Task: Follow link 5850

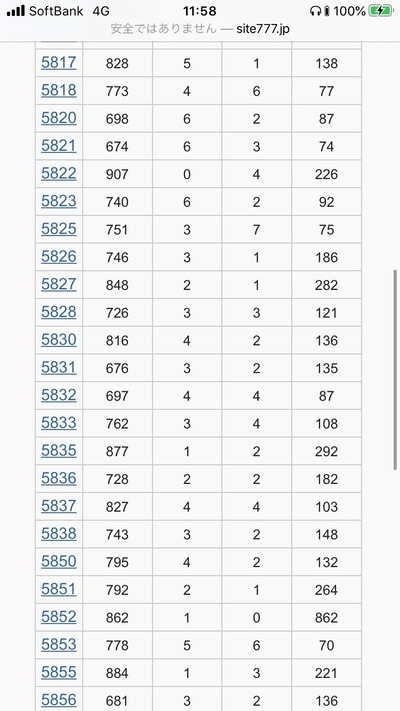Action: point(59,561)
